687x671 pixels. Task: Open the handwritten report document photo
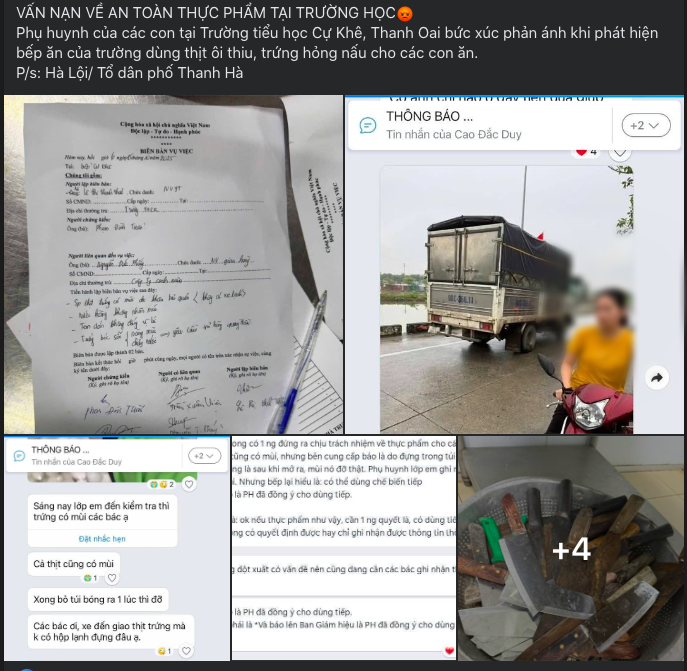172,263
